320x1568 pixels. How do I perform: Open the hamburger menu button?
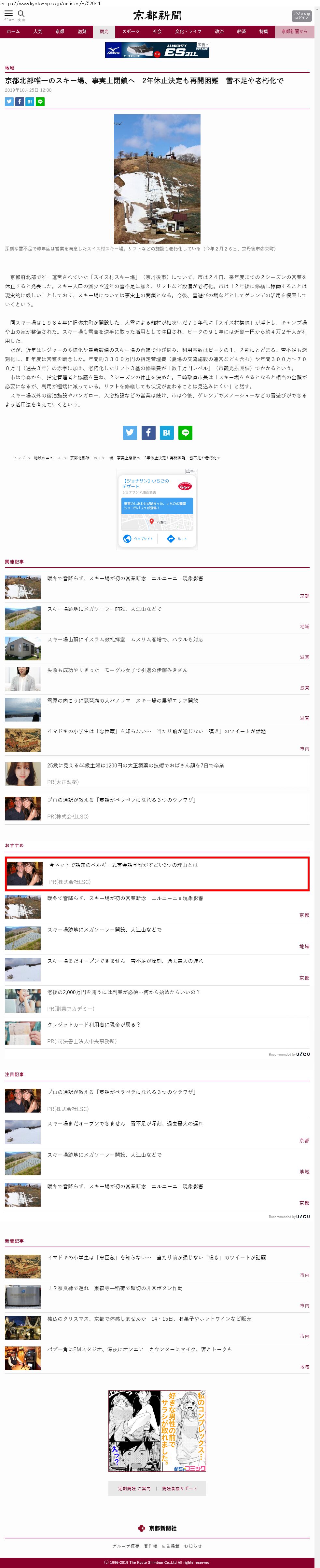(x=8, y=14)
